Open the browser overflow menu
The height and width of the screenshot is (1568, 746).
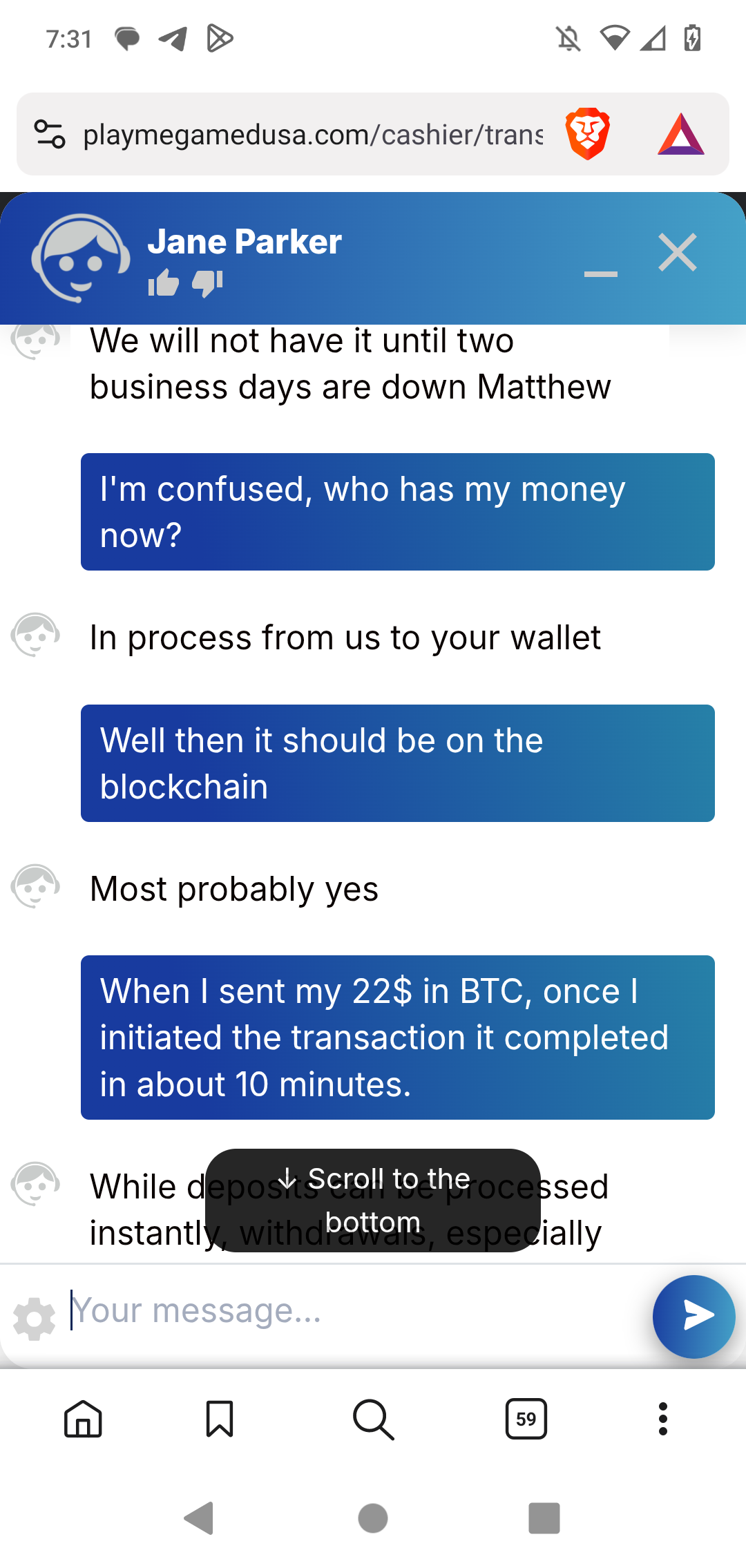(663, 1419)
